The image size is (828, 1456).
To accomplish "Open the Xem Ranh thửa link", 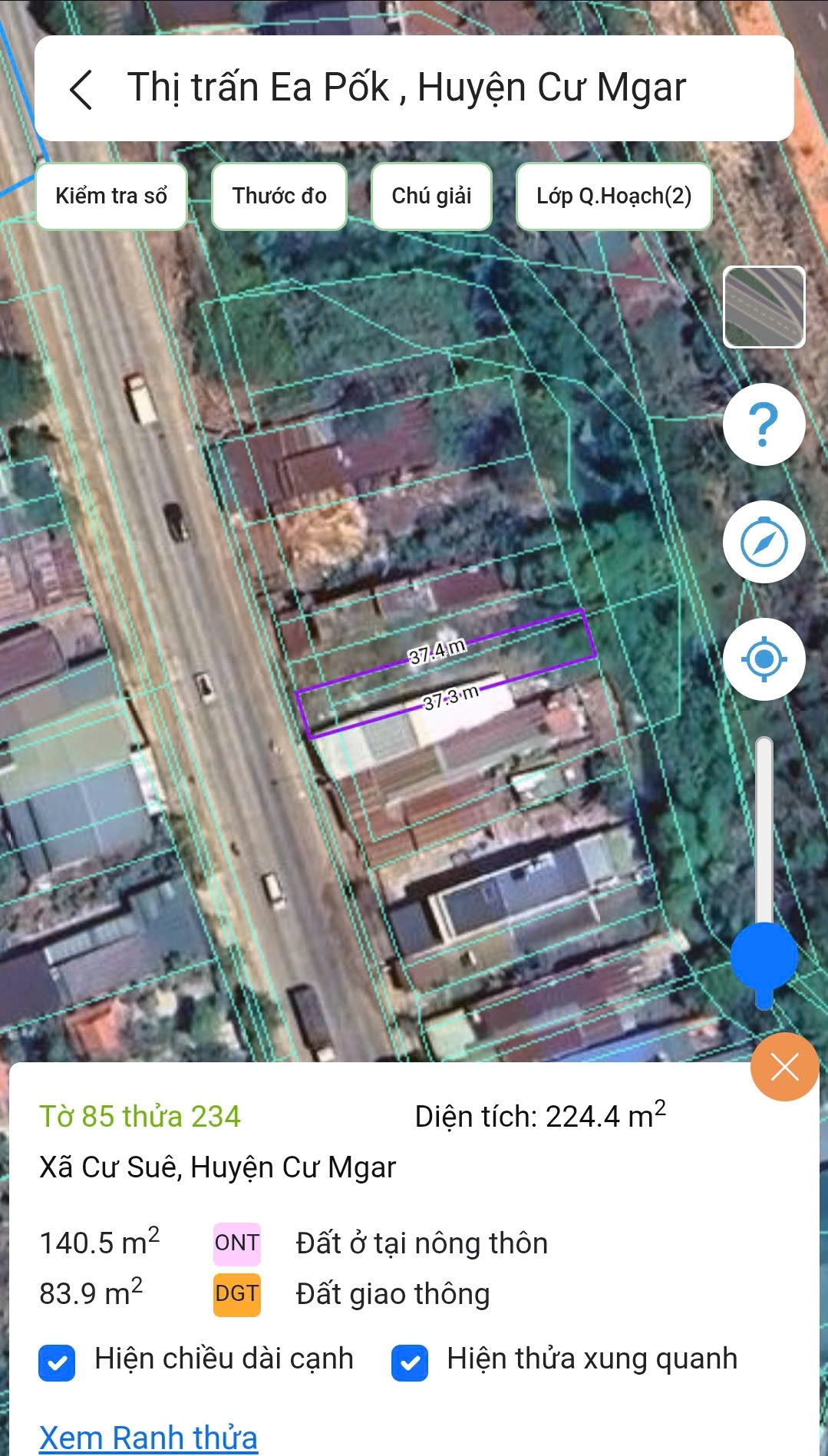I will pos(148,1437).
